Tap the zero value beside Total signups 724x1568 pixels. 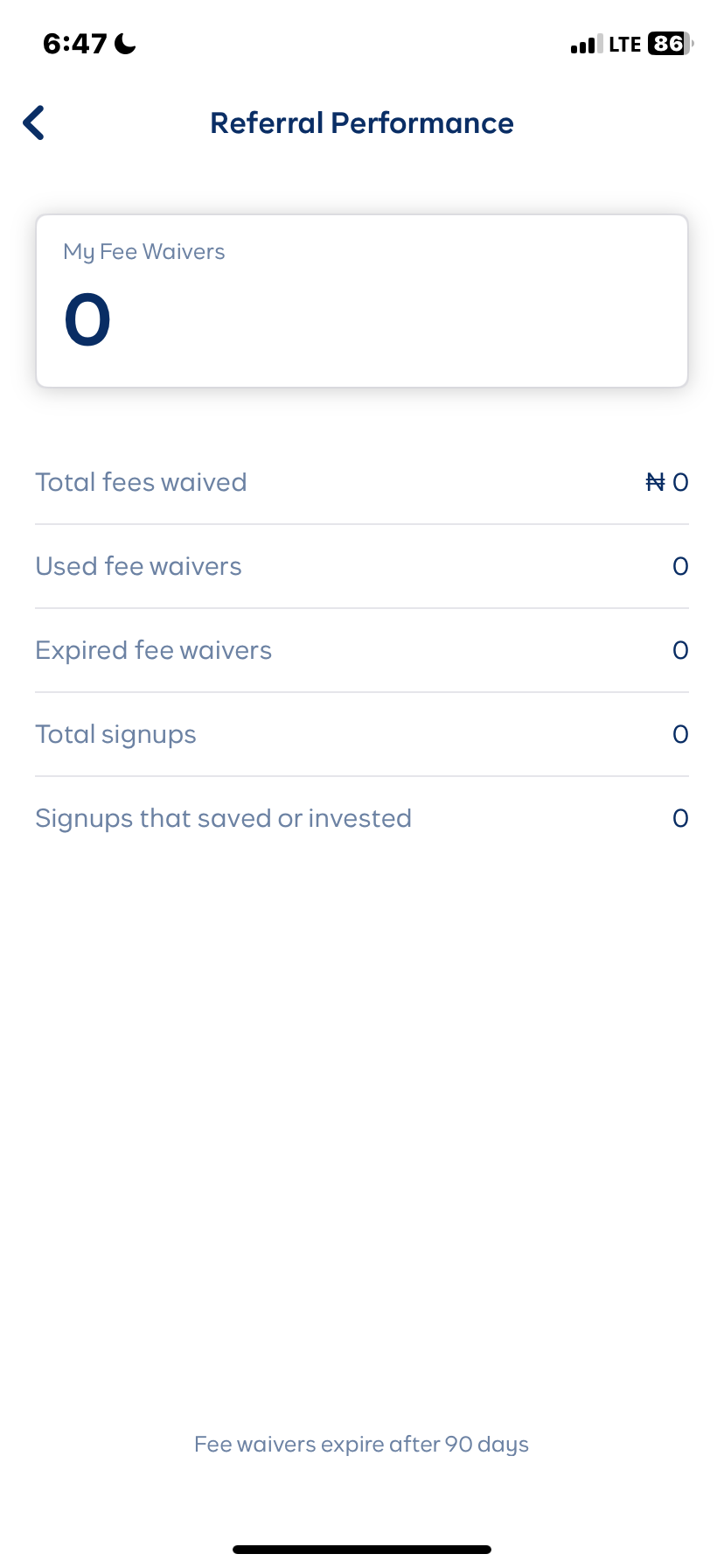coord(680,733)
